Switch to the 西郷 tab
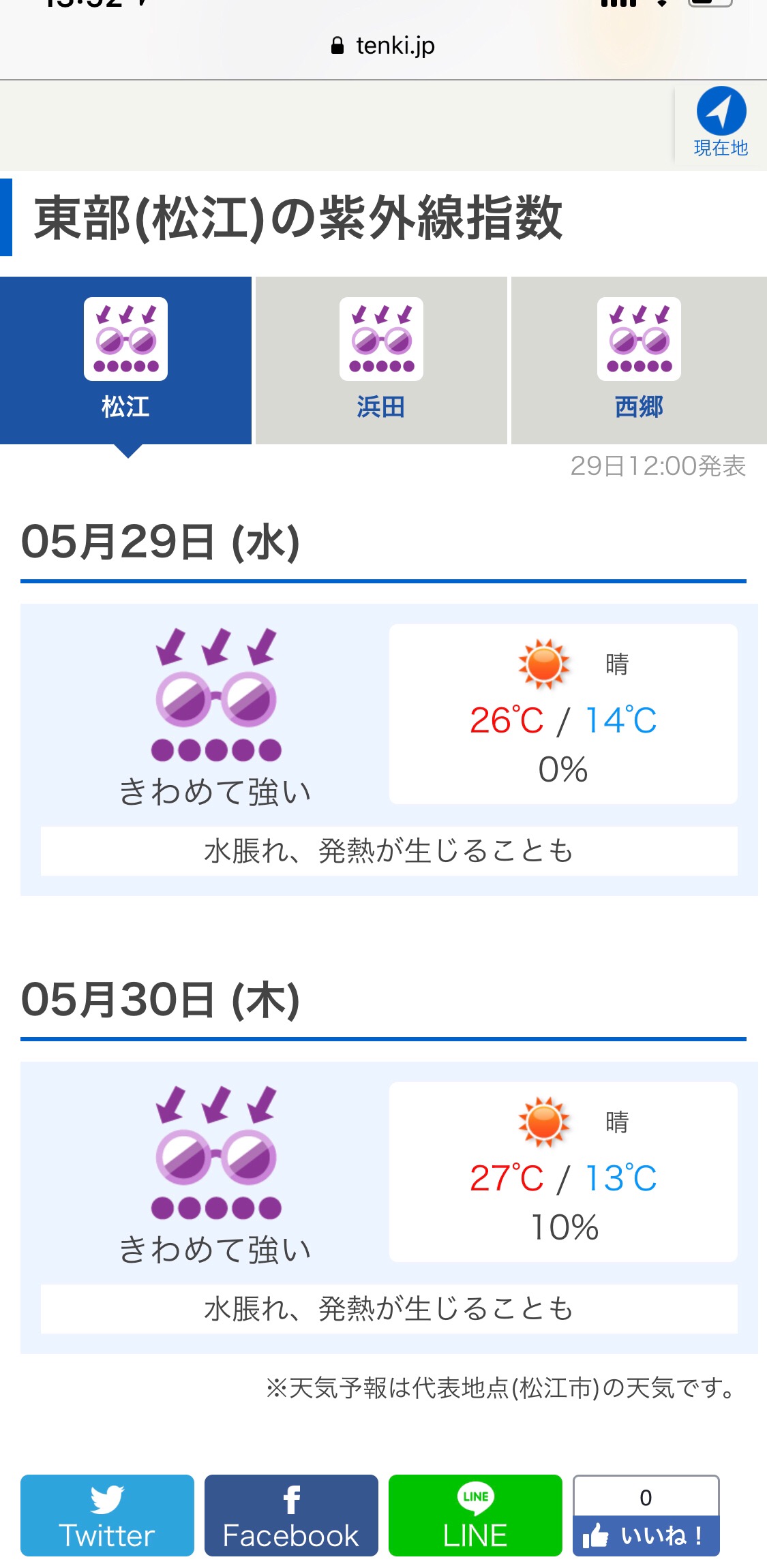Screen dimensions: 767x1568 click(x=639, y=360)
